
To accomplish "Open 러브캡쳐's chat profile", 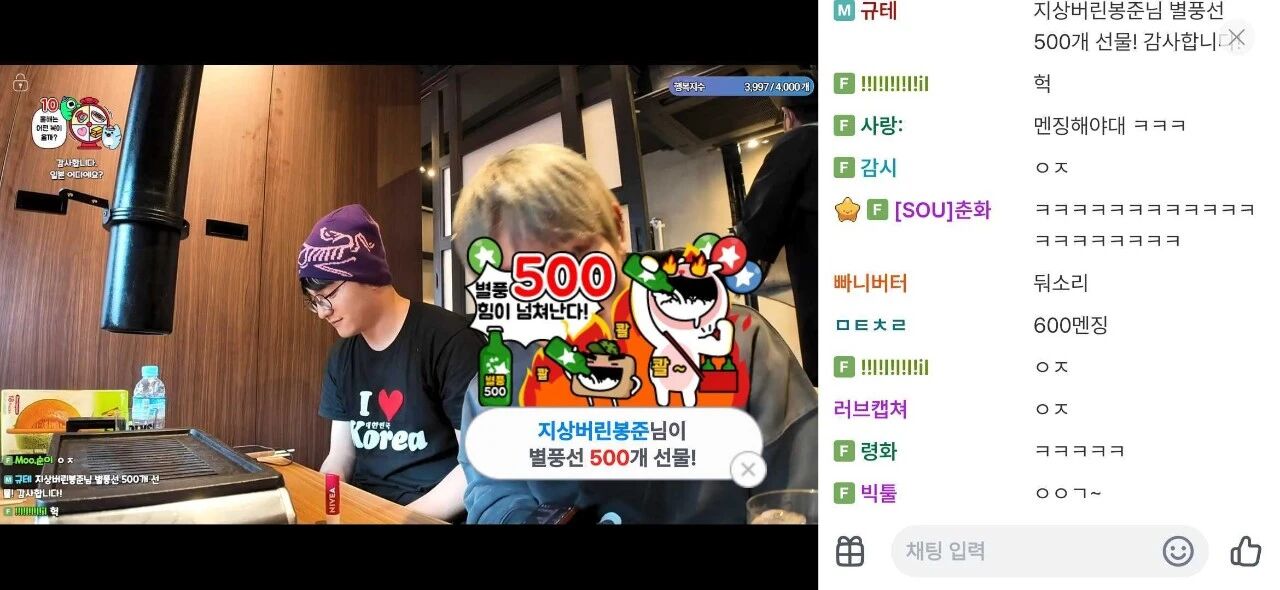I will [x=870, y=409].
